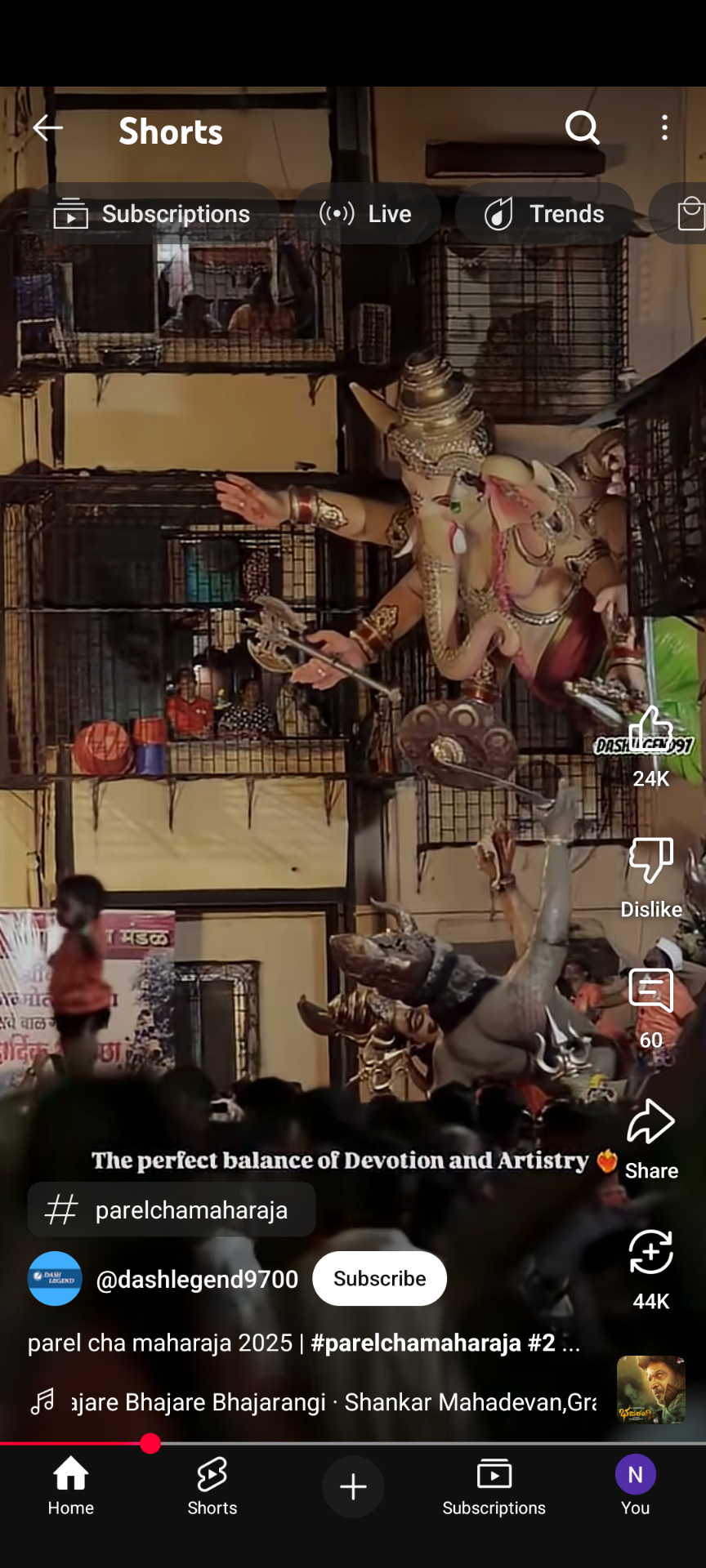Image resolution: width=706 pixels, height=1568 pixels.
Task: Open the three-dot overflow menu
Action: [664, 128]
